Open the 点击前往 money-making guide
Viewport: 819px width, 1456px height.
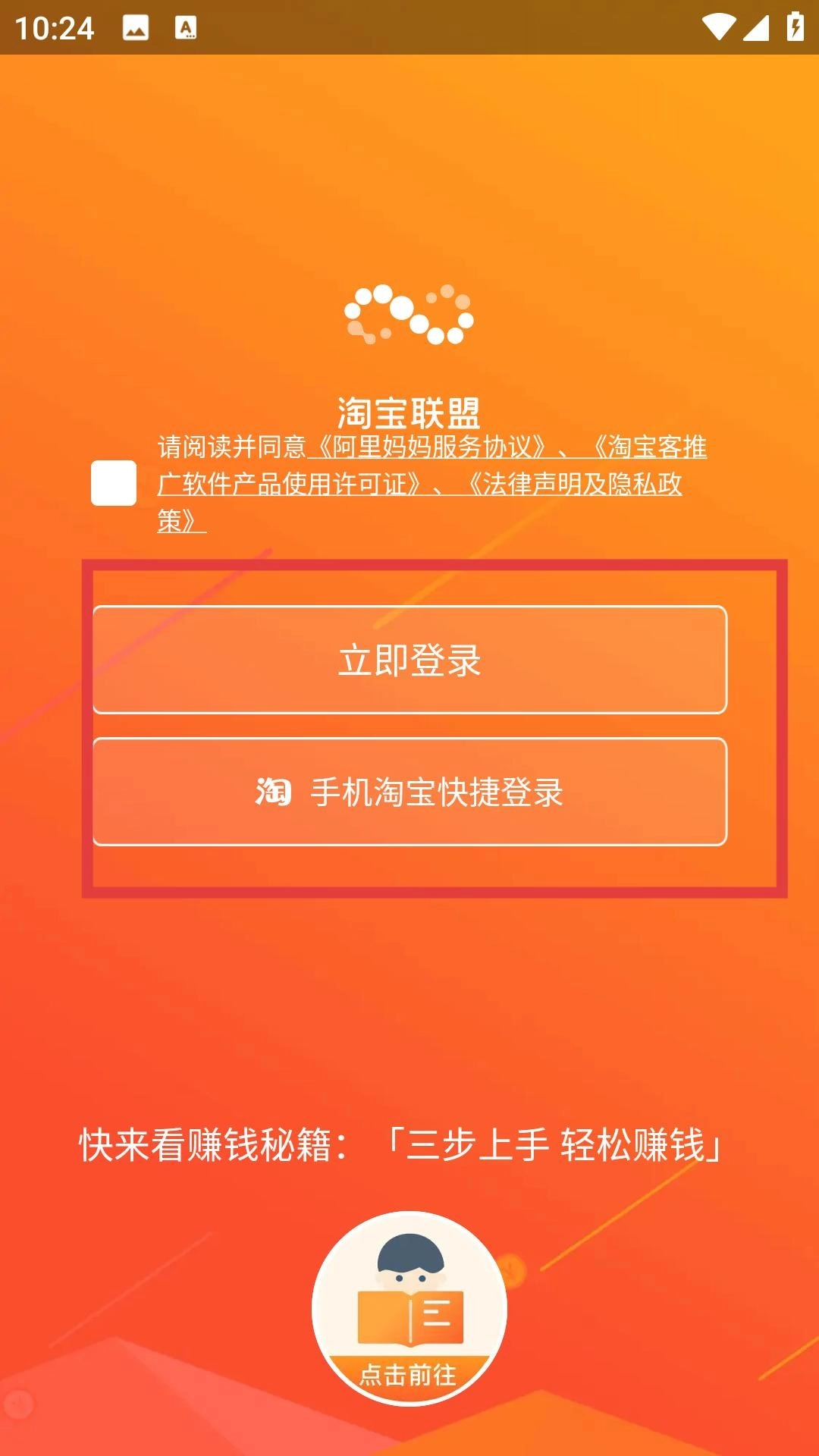pos(409,1309)
